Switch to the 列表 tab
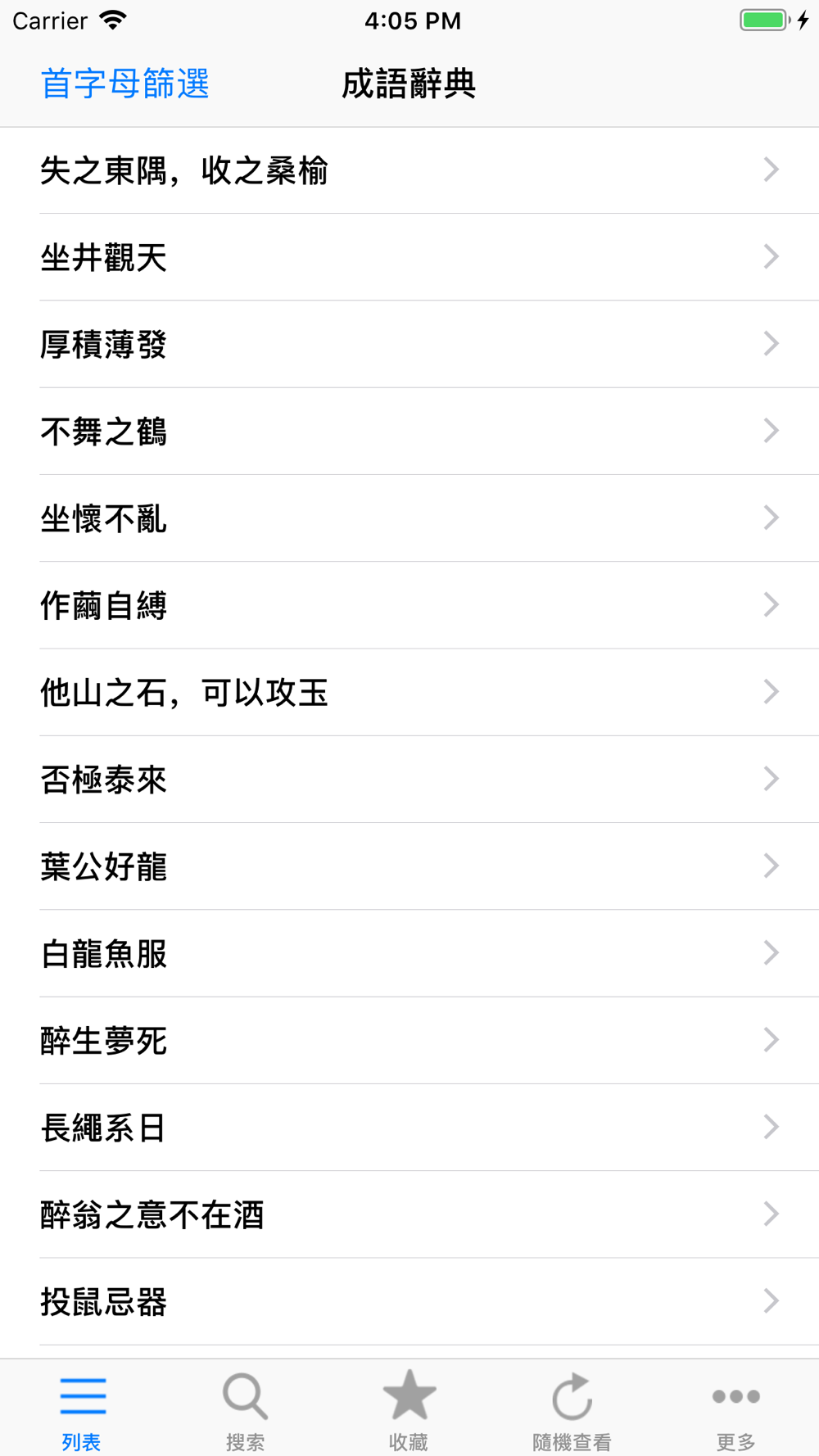The image size is (819, 1456). click(x=82, y=1410)
